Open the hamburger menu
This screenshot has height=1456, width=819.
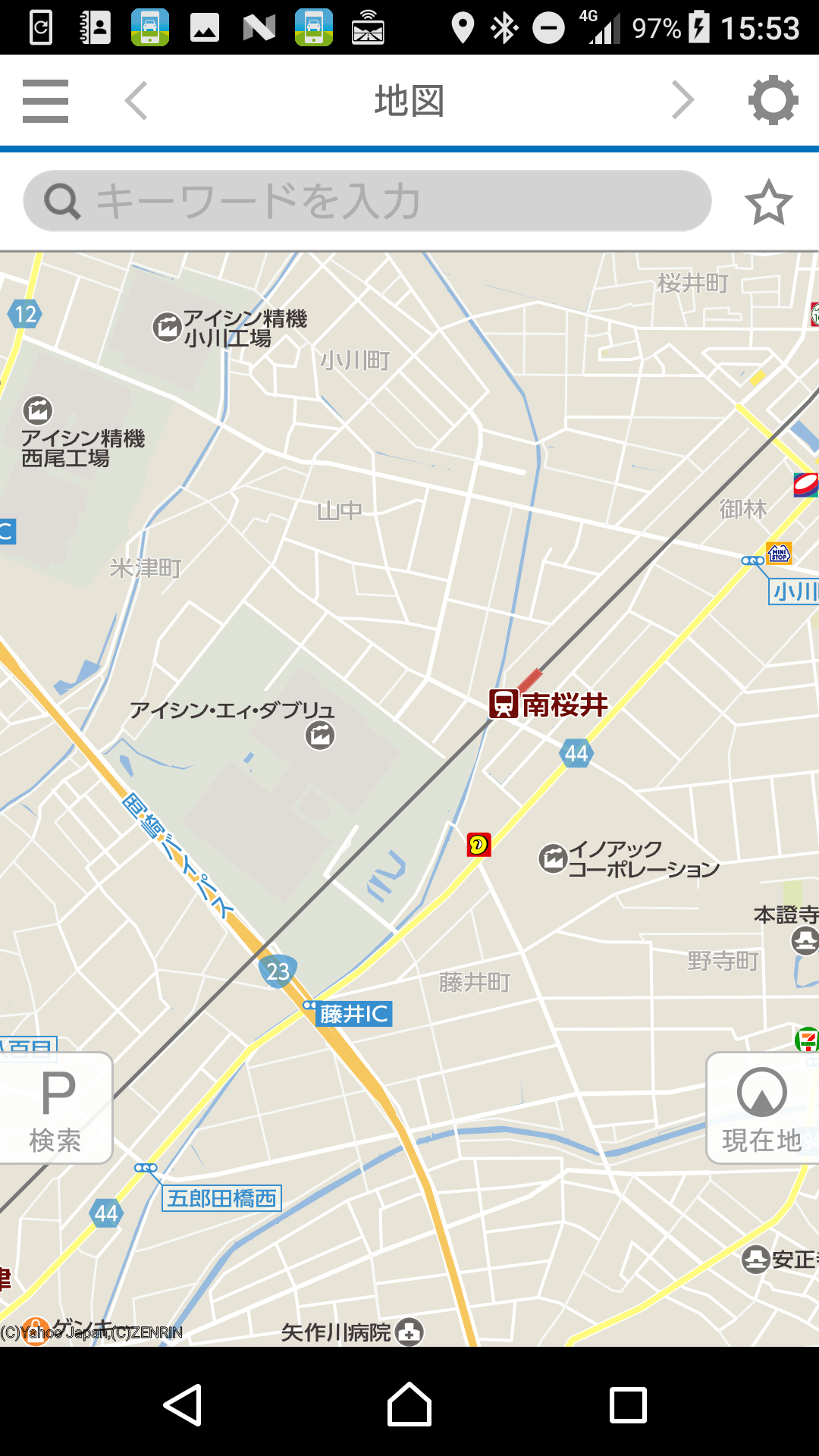coord(45,101)
